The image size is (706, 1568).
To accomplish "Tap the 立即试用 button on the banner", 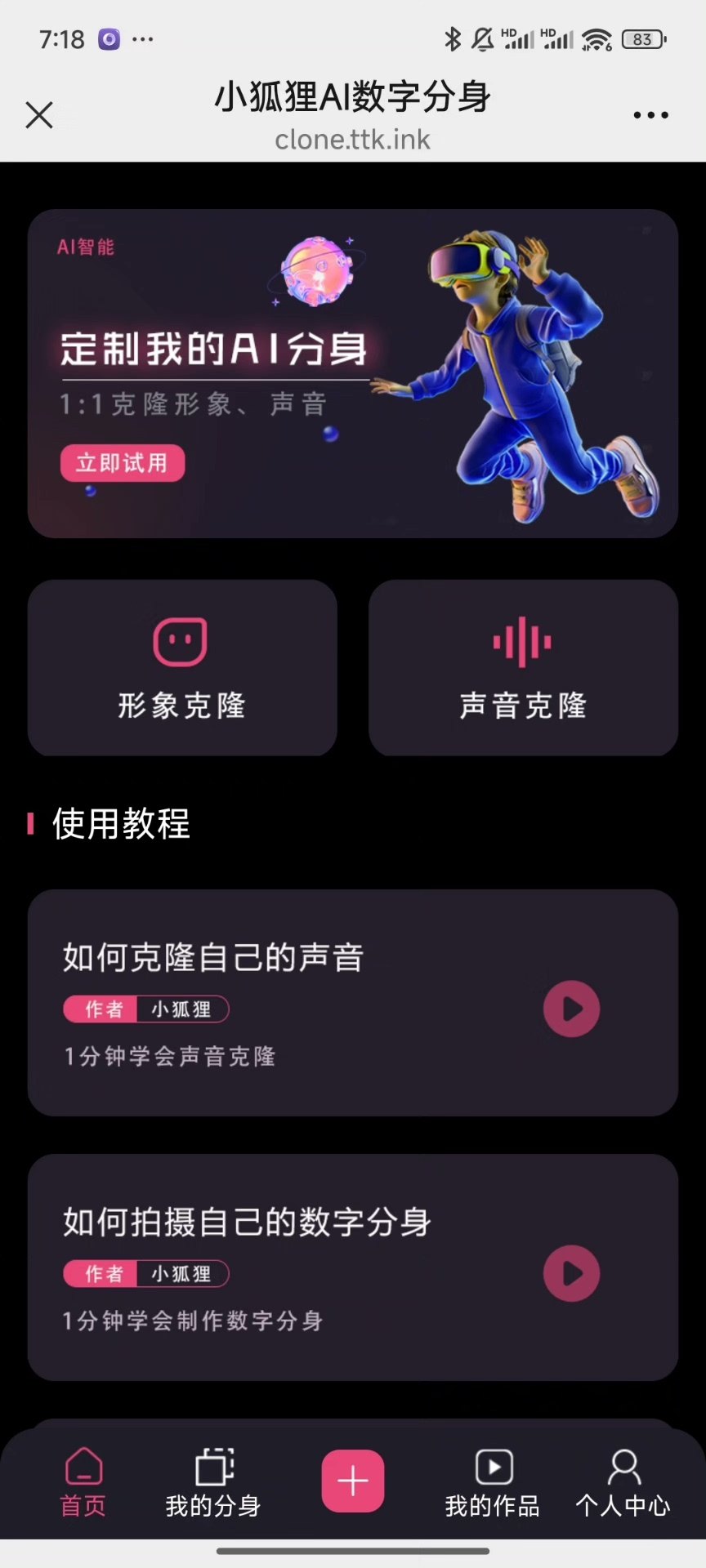I will pyautogui.click(x=122, y=463).
